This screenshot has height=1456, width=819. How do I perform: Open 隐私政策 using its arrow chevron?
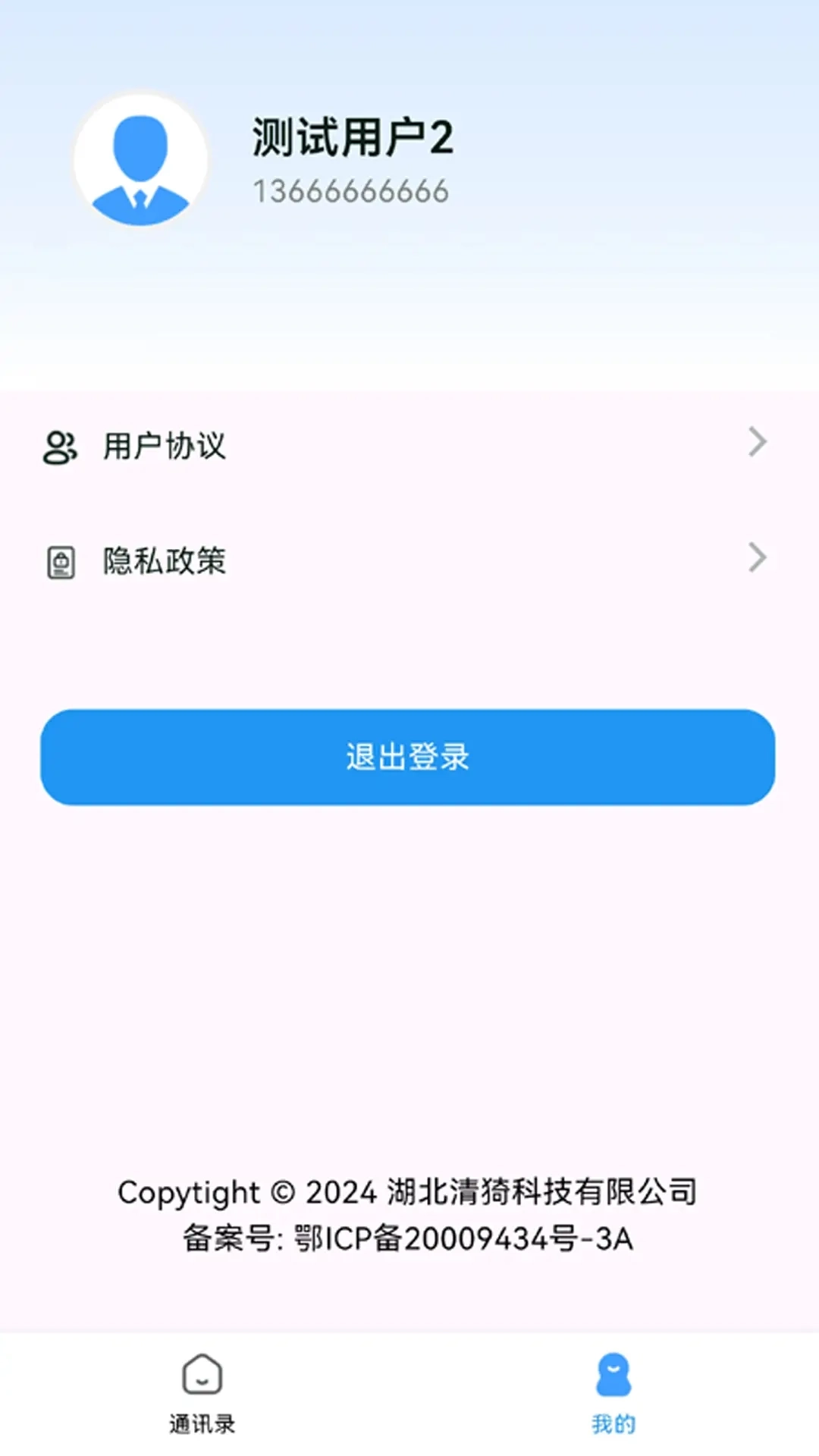point(756,559)
